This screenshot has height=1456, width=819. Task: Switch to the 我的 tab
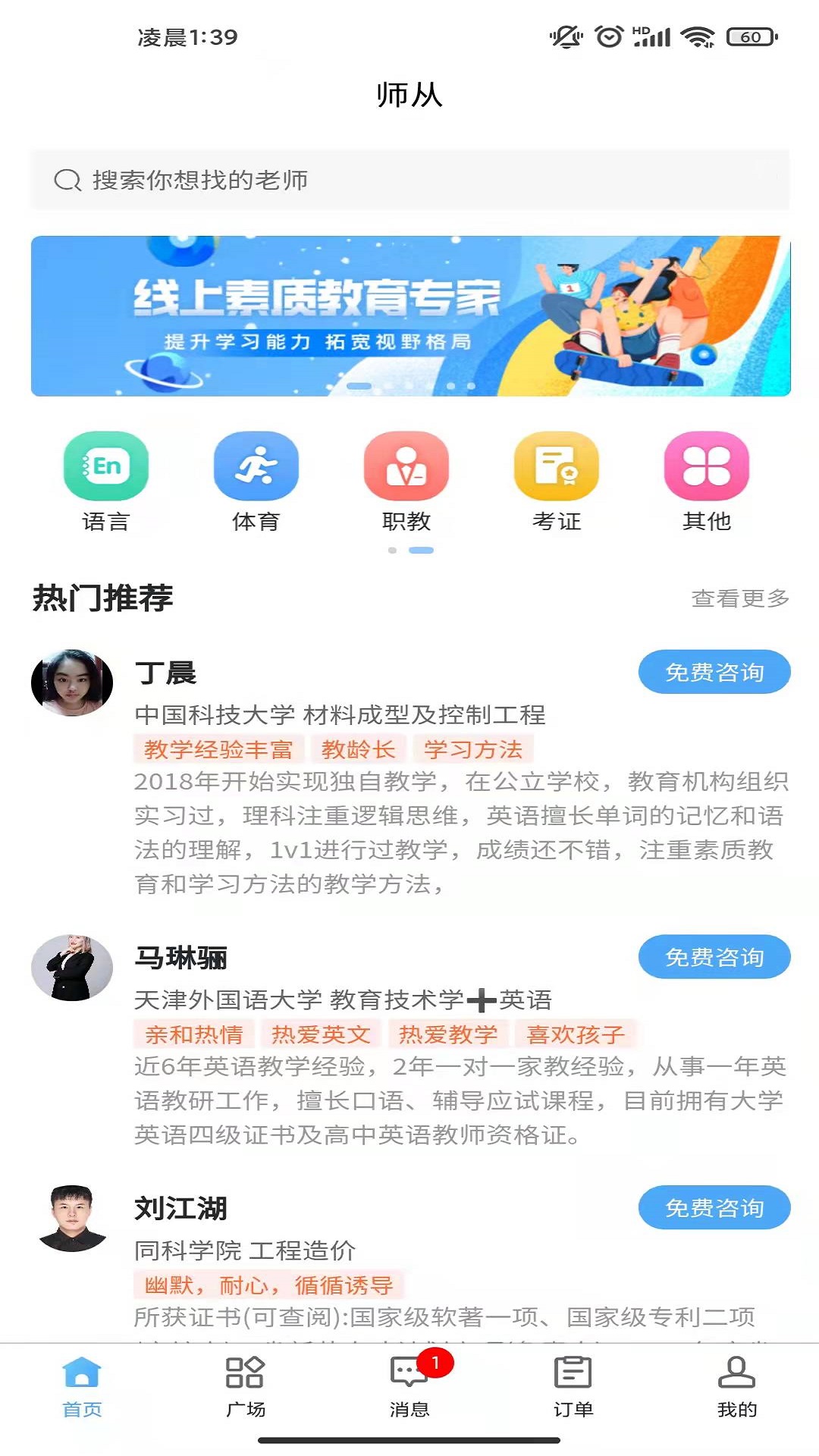[737, 1387]
